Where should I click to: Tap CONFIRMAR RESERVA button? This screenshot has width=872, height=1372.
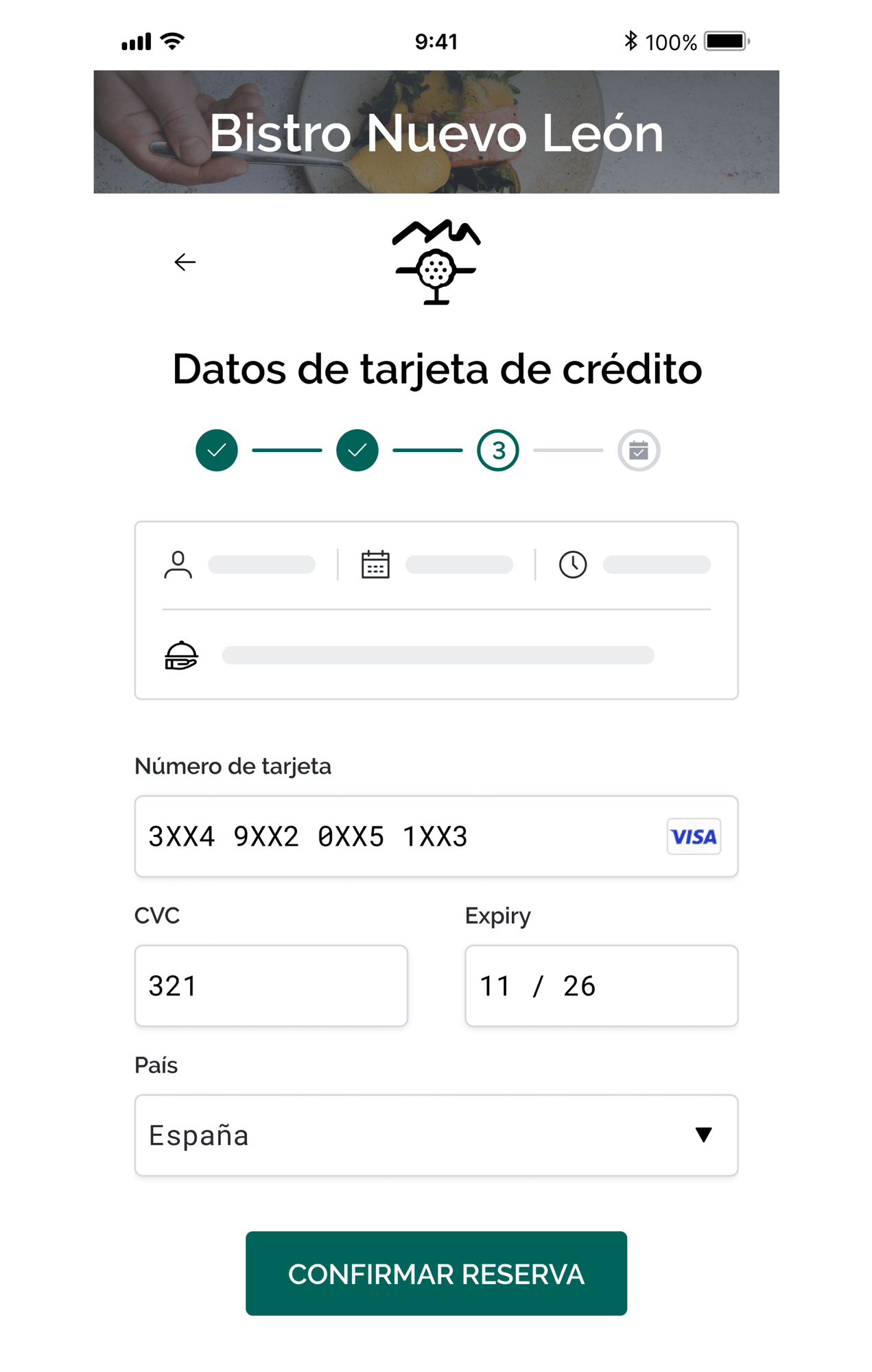point(436,1274)
